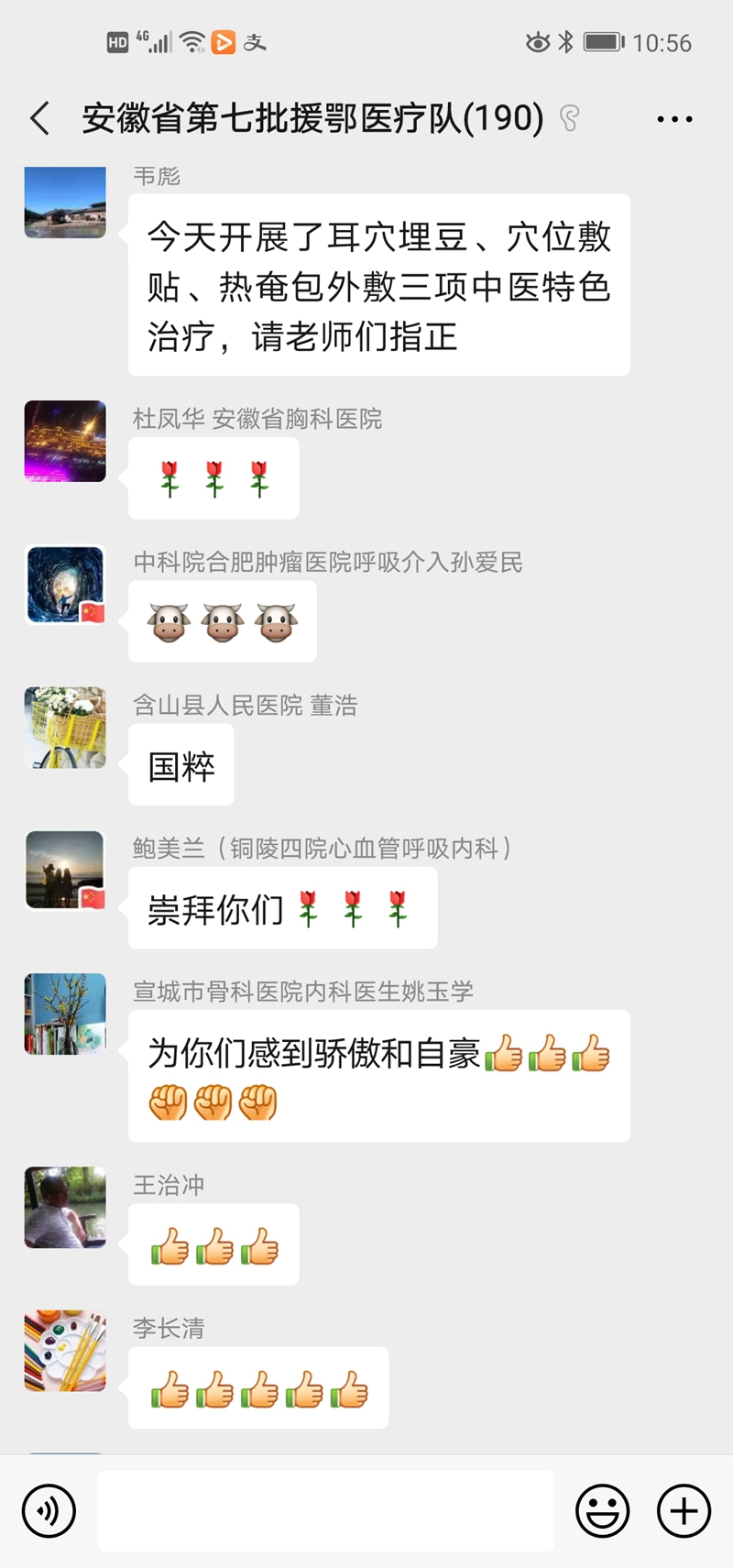
Task: Tap the message input field
Action: coord(325,1511)
